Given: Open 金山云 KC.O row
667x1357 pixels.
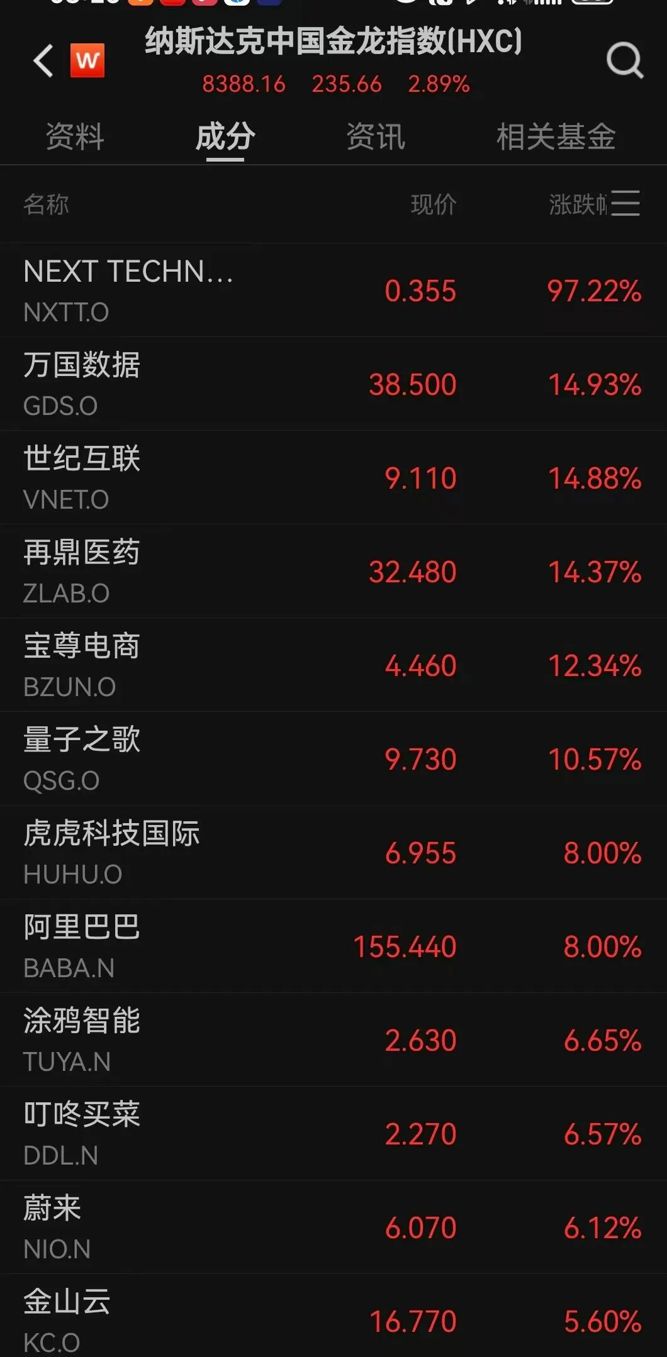Looking at the screenshot, I should [333, 1316].
